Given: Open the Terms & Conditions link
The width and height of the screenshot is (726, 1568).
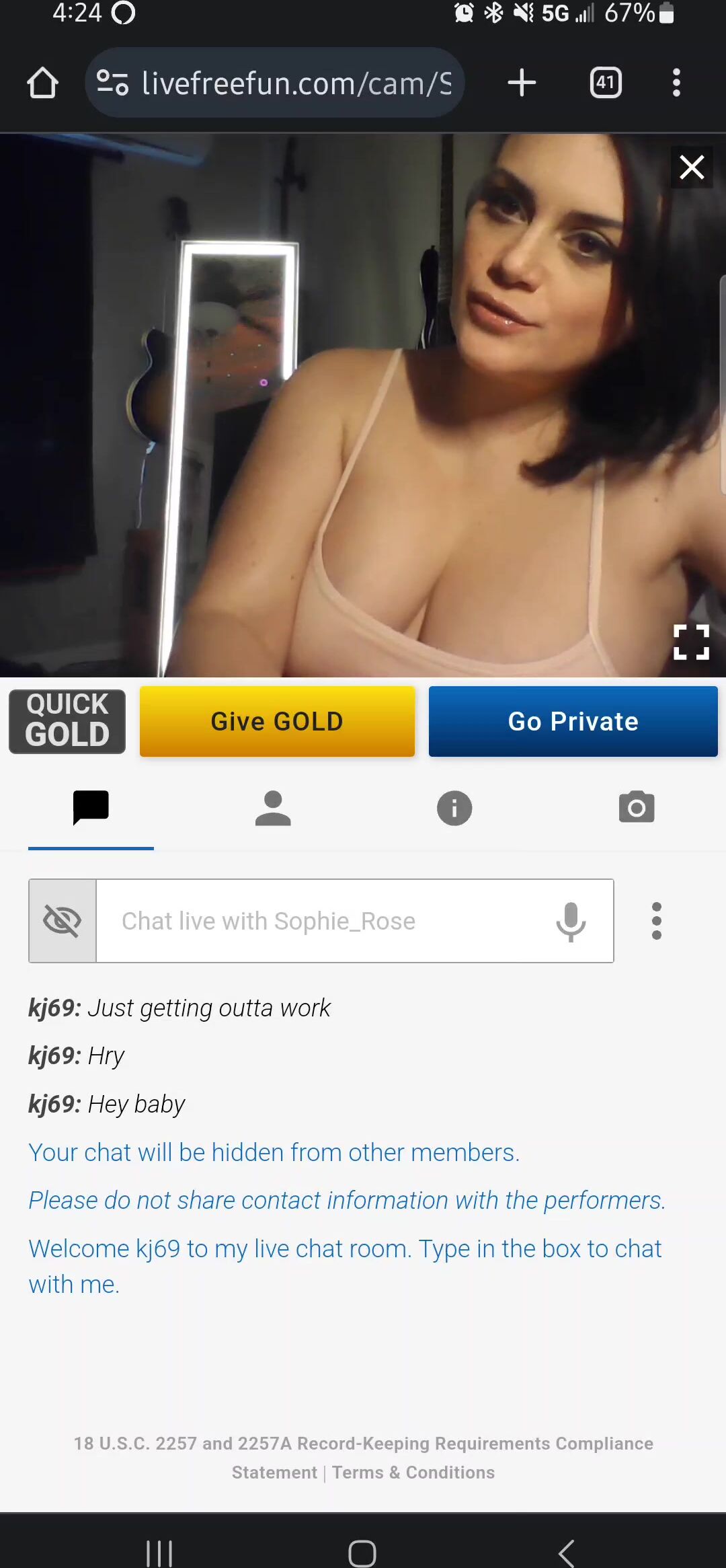Looking at the screenshot, I should (413, 1472).
